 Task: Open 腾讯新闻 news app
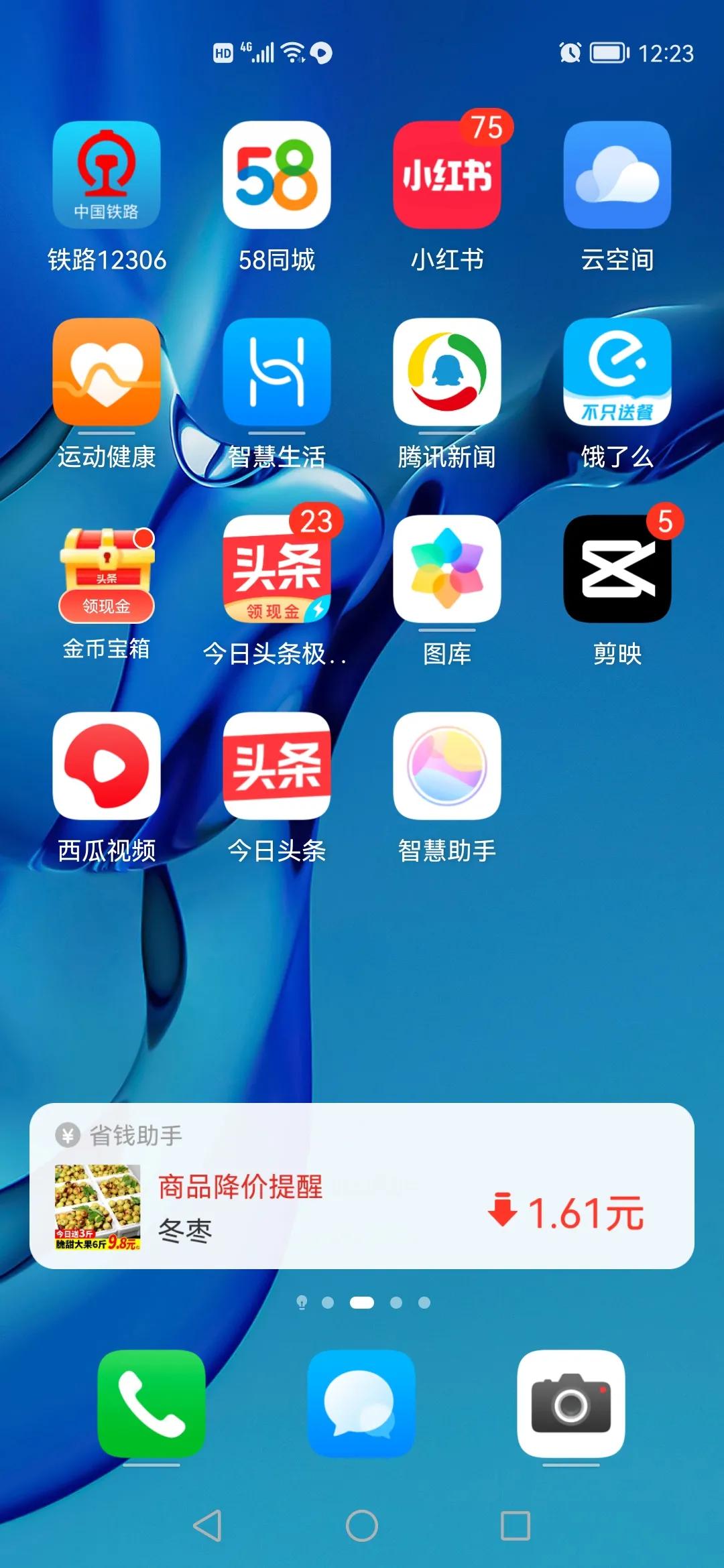coord(447,373)
